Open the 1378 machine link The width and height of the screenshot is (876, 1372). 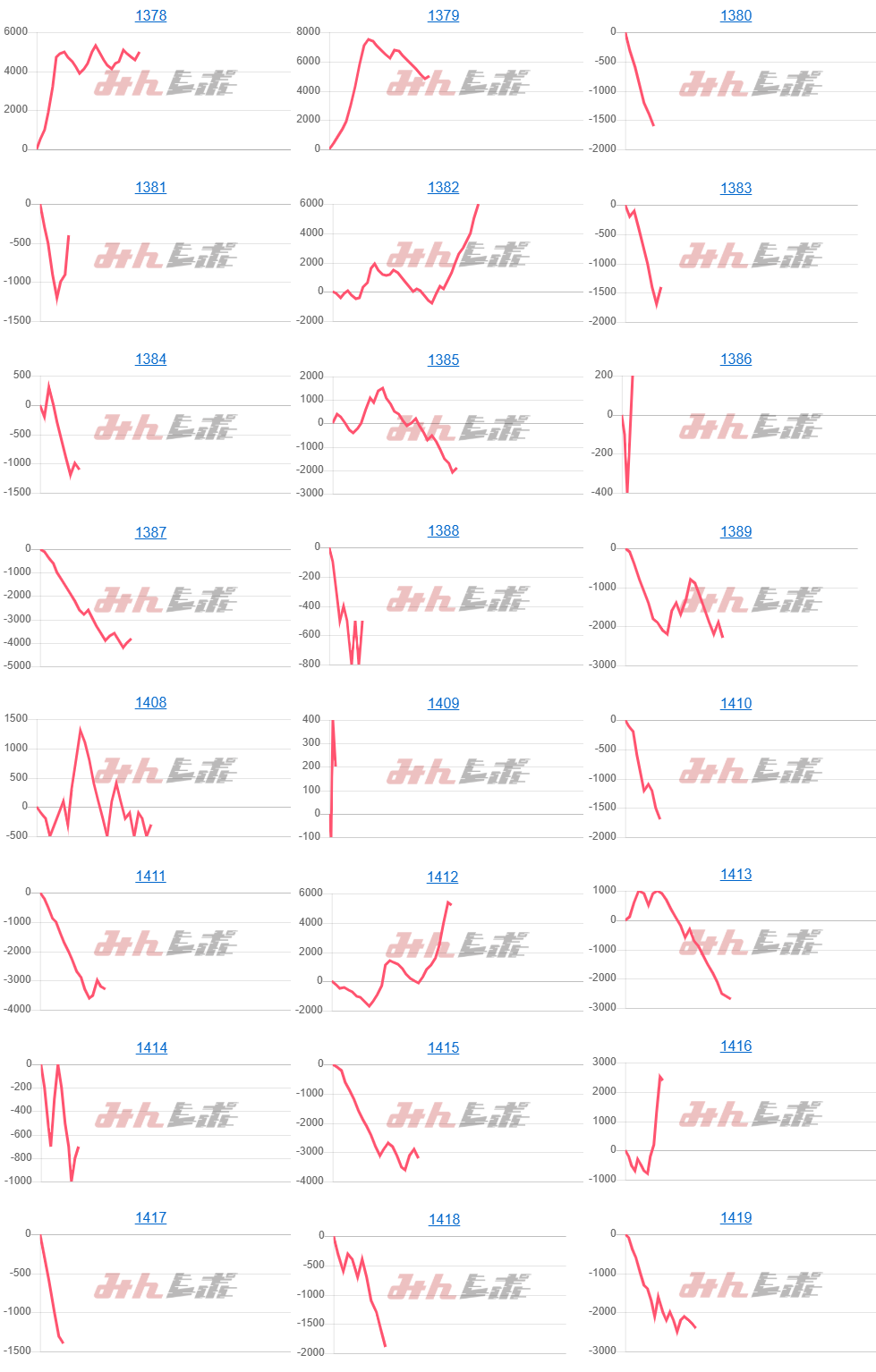(x=150, y=15)
